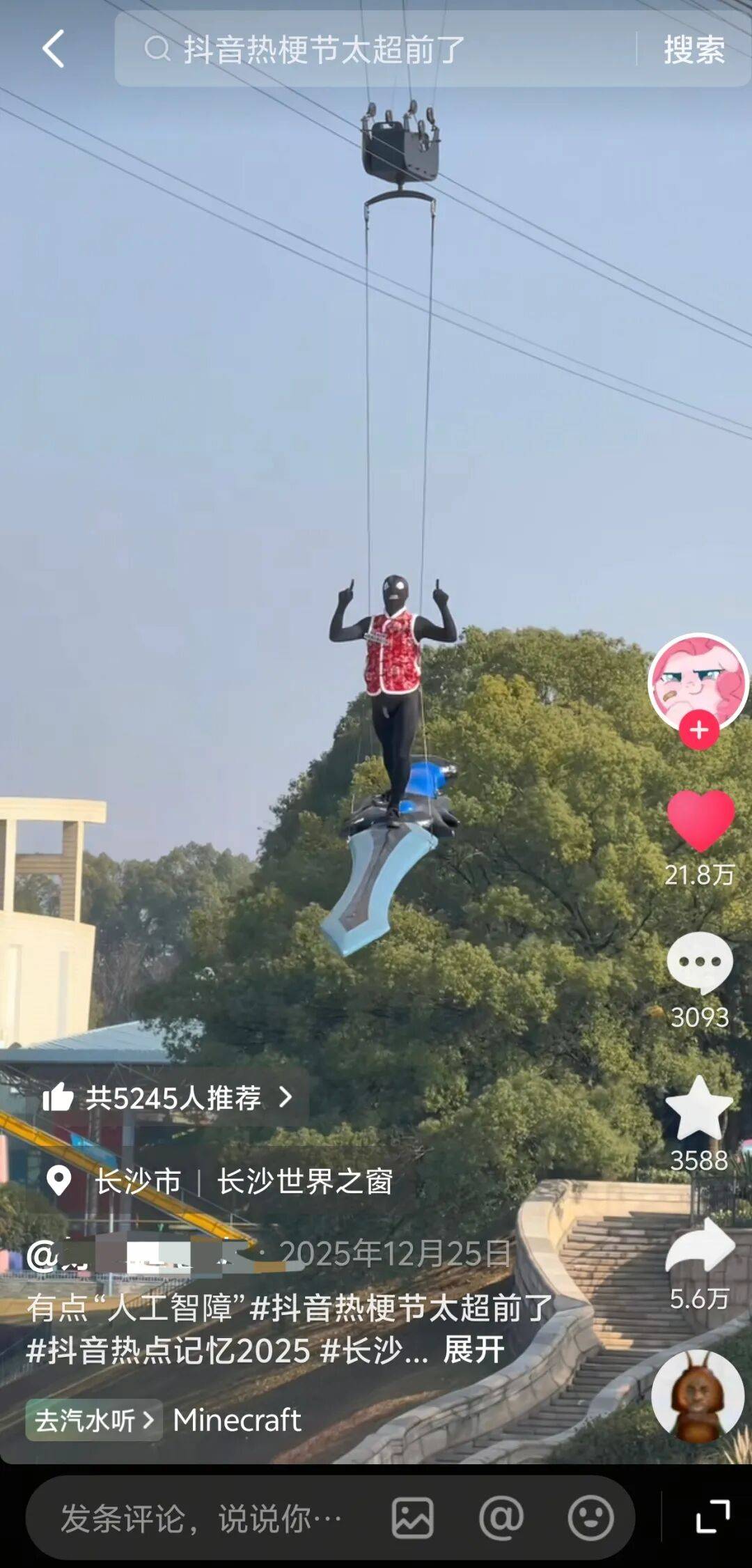
Task: Tap the search field with 抖音热梗节太超前了
Action: [376, 49]
